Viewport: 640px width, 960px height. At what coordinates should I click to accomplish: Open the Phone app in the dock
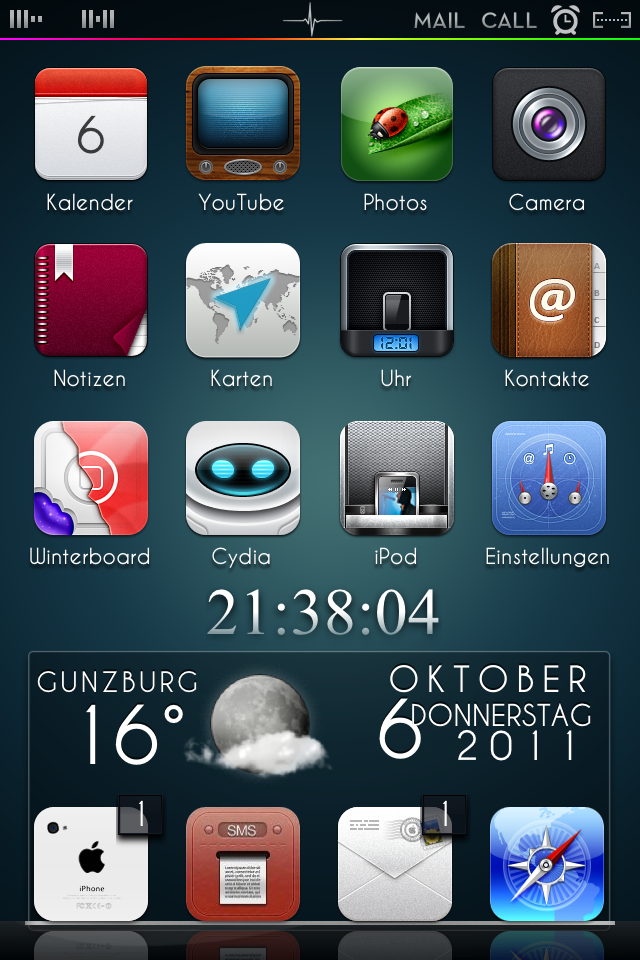click(x=91, y=864)
